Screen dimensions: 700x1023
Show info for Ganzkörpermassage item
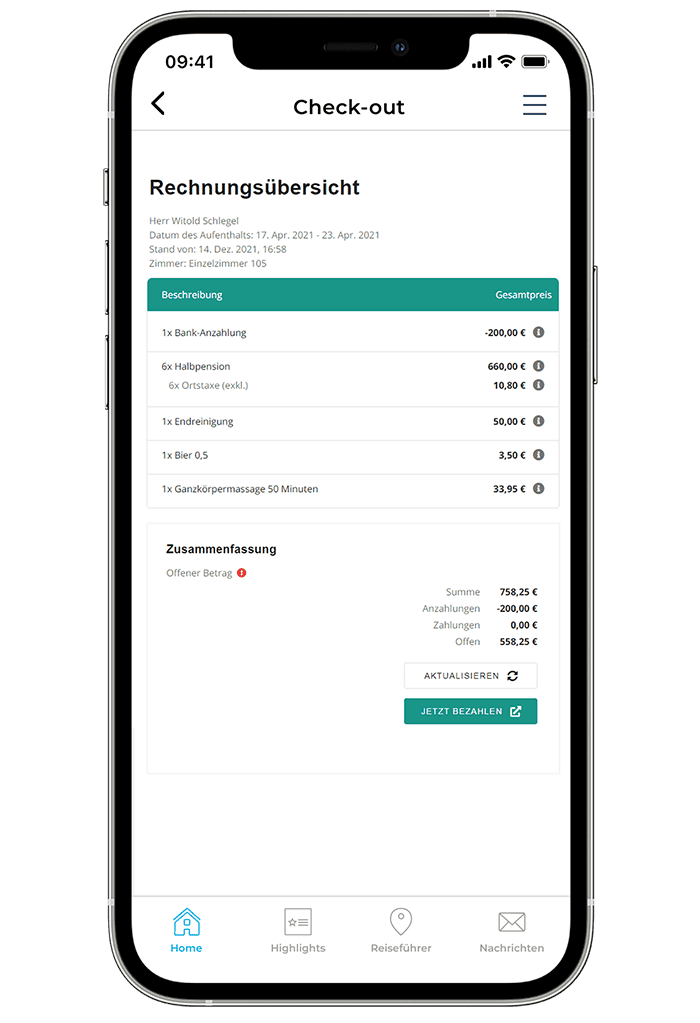538,489
